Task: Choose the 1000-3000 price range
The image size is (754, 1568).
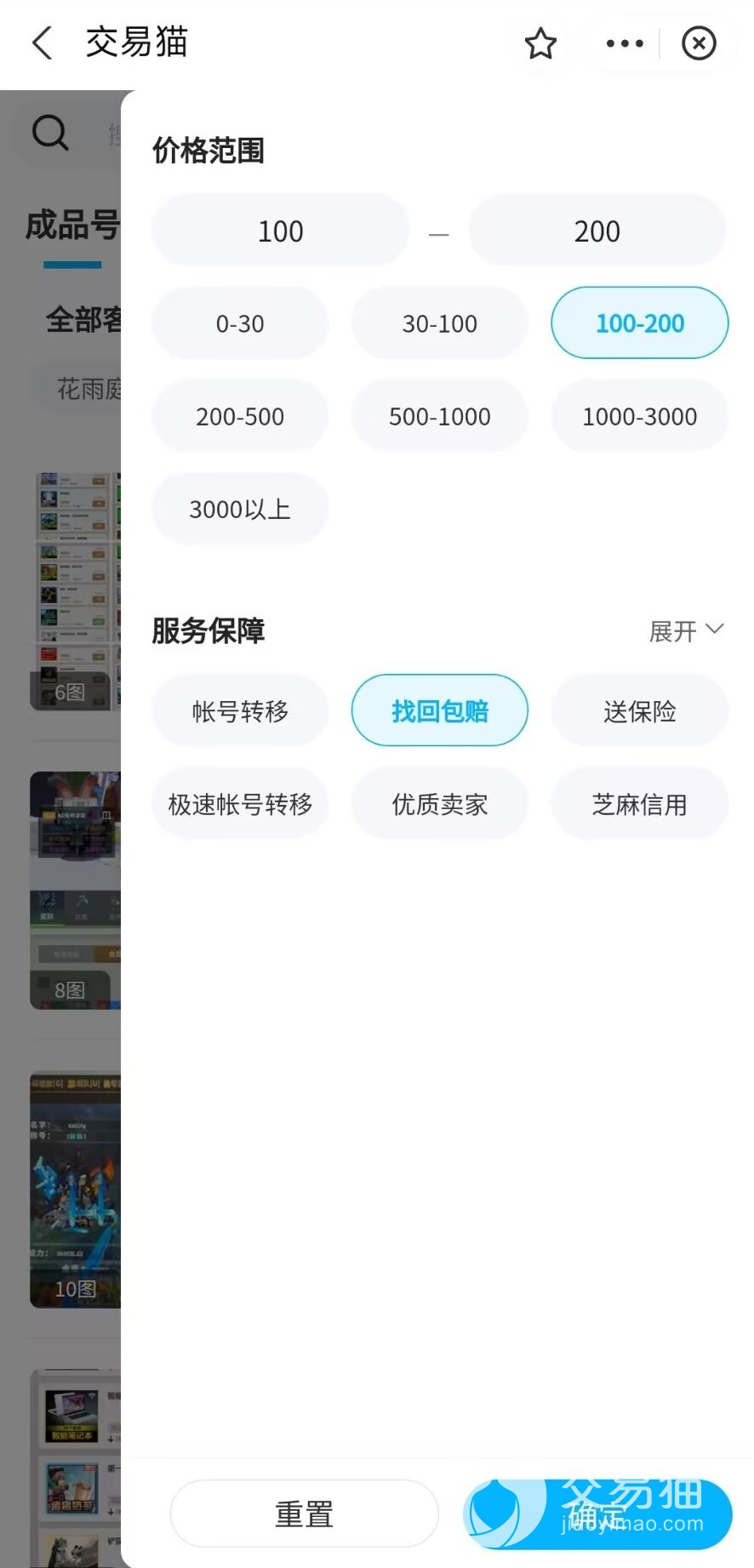Action: coord(639,416)
